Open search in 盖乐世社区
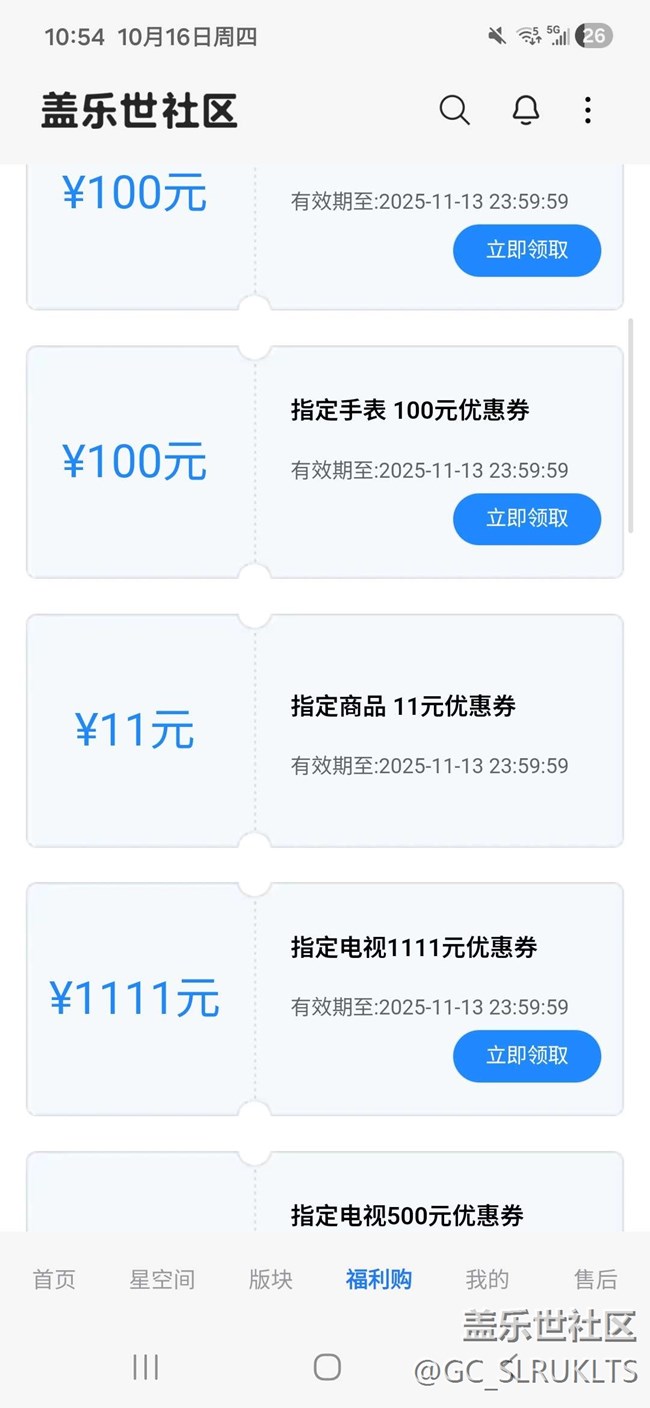 tap(454, 110)
